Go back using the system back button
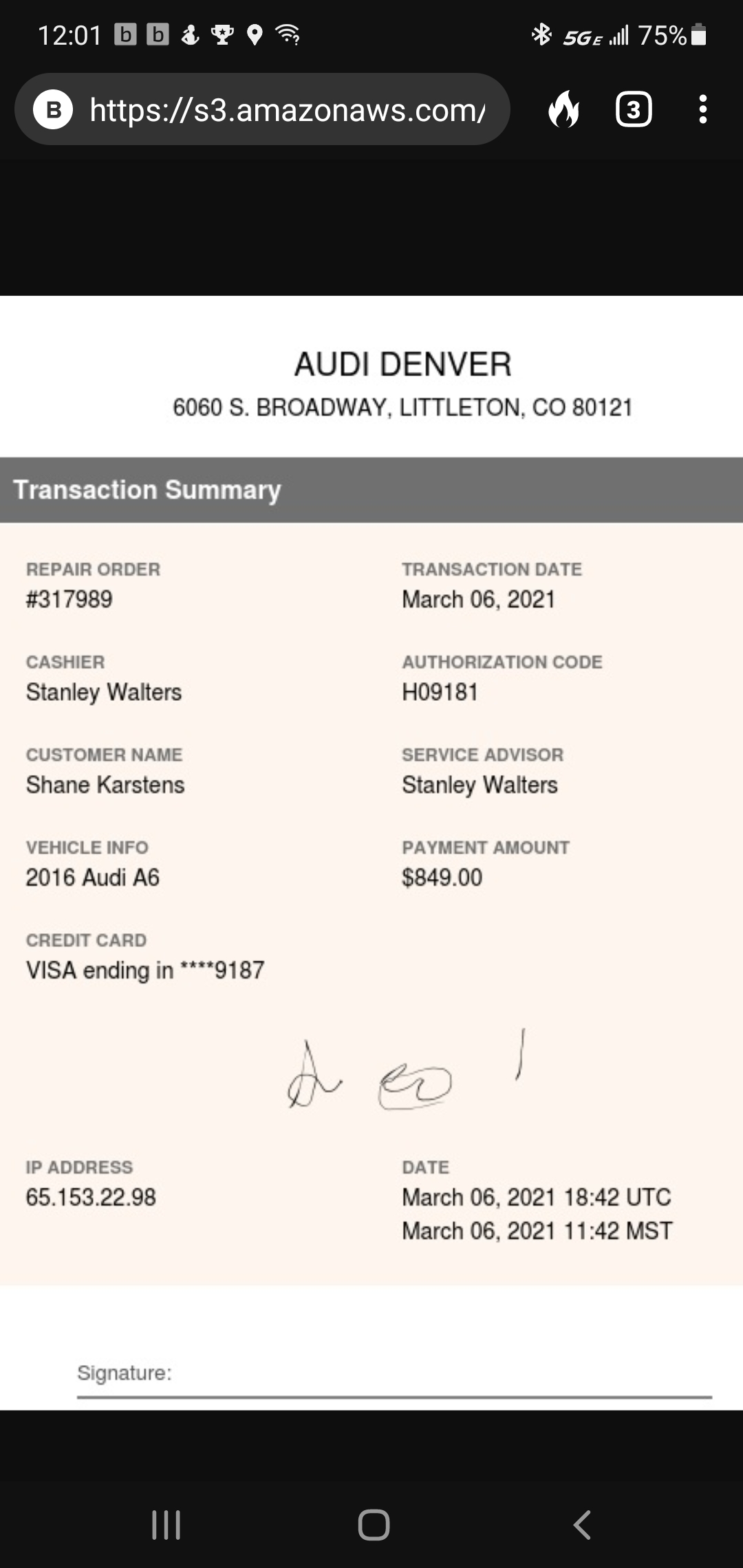Viewport: 743px width, 1568px height. [582, 1525]
